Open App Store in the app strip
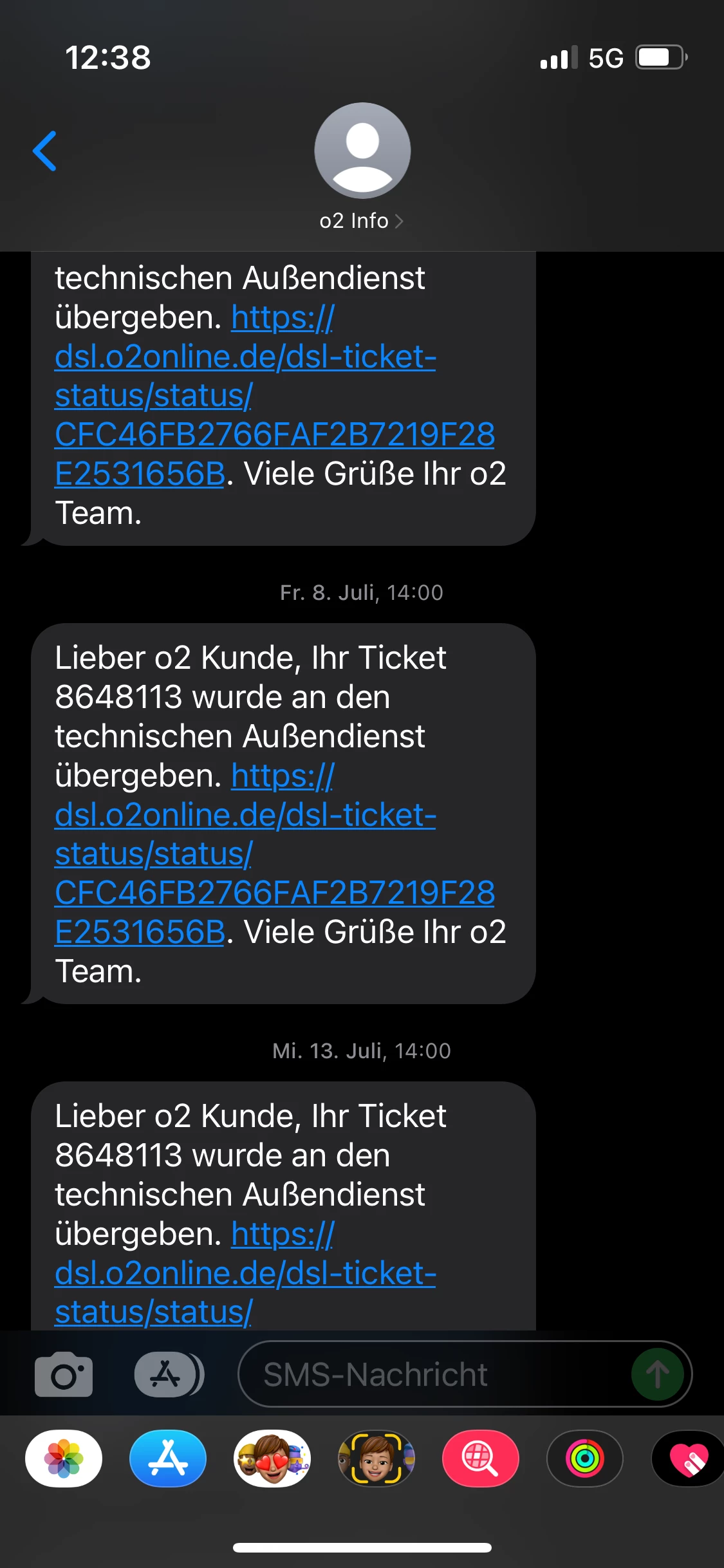This screenshot has height=1568, width=724. coord(168,1459)
